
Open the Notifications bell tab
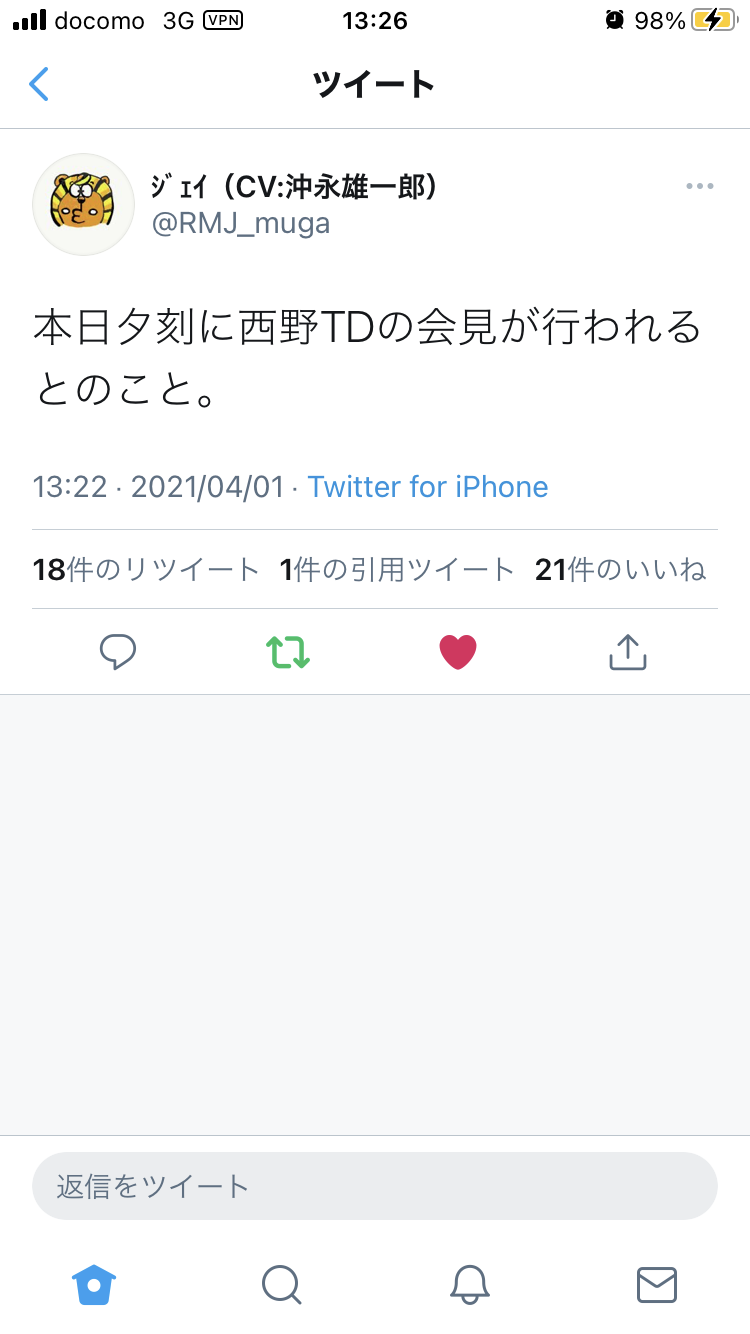click(469, 1284)
